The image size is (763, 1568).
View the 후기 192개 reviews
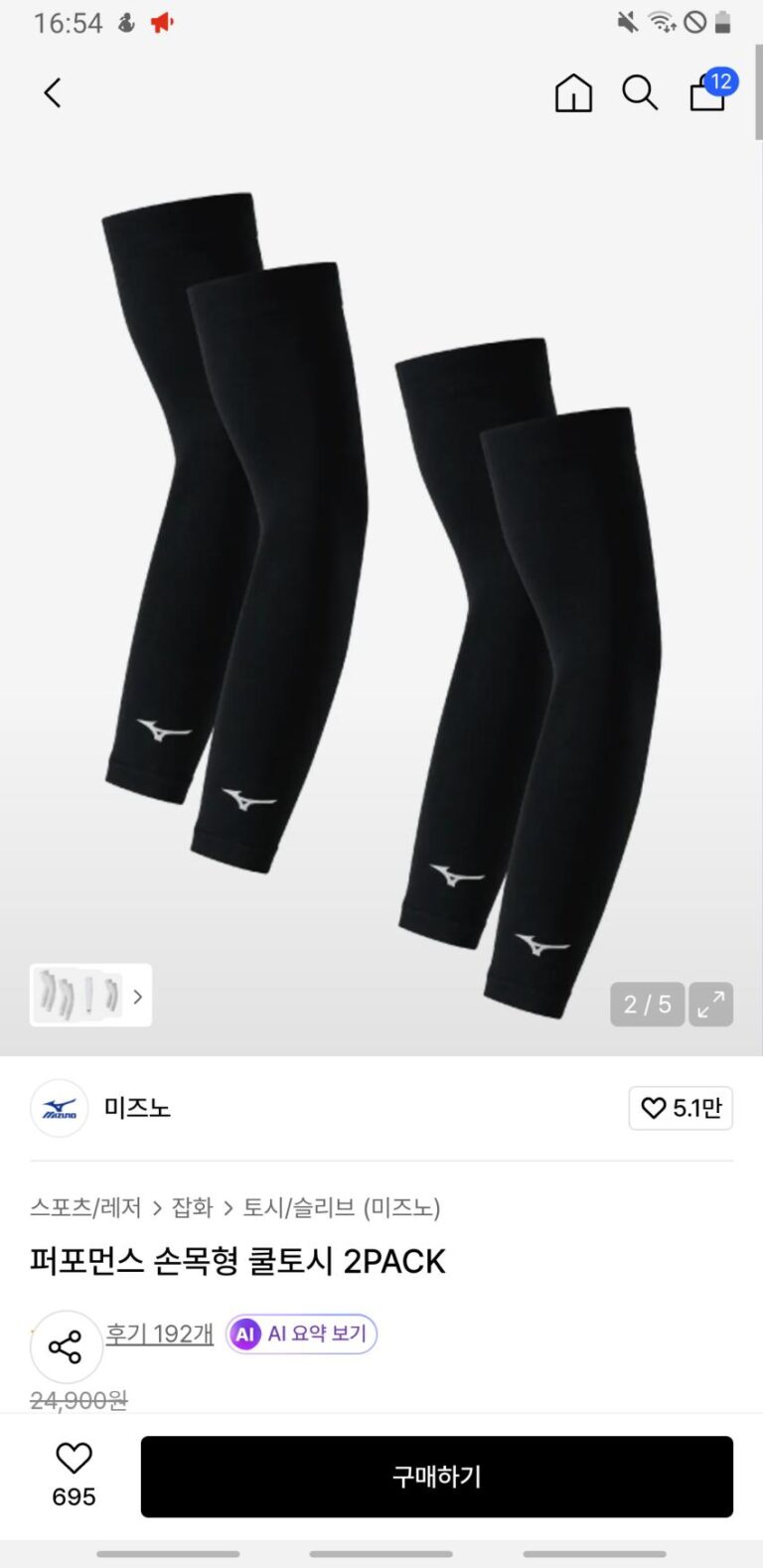click(160, 1333)
